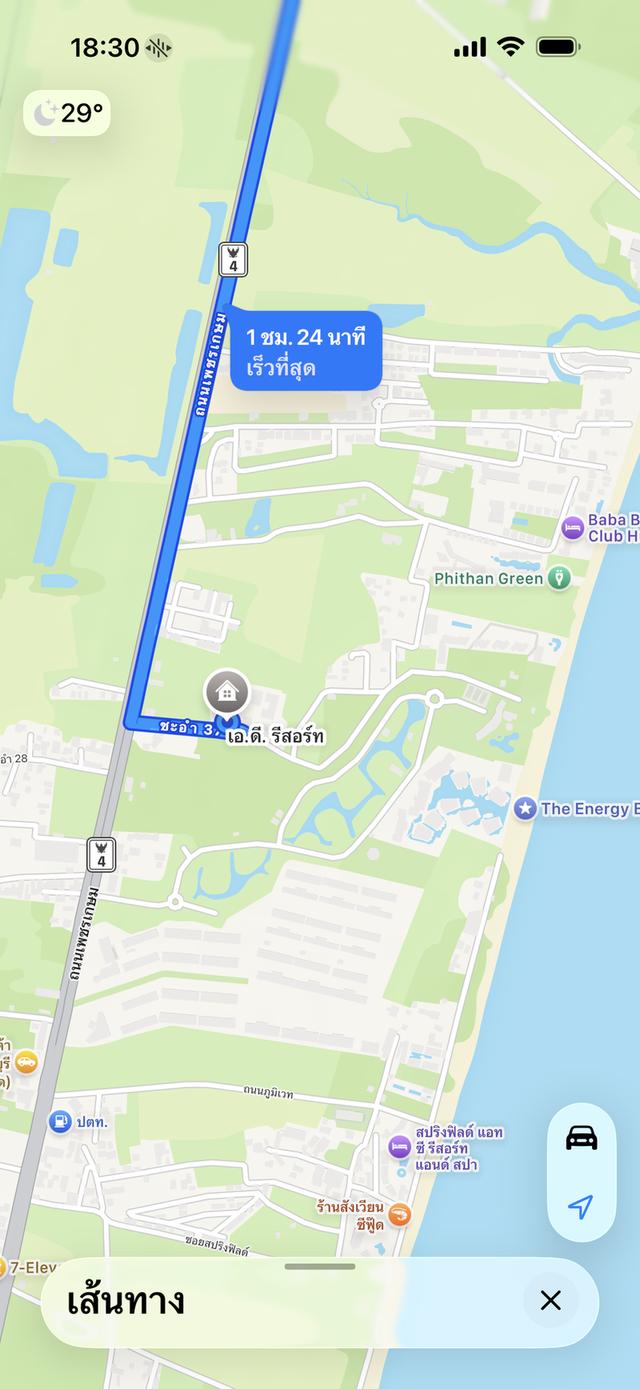Open the เอ.ดี. รีสอร์ท destination pin
The width and height of the screenshot is (640, 1389).
[x=228, y=693]
